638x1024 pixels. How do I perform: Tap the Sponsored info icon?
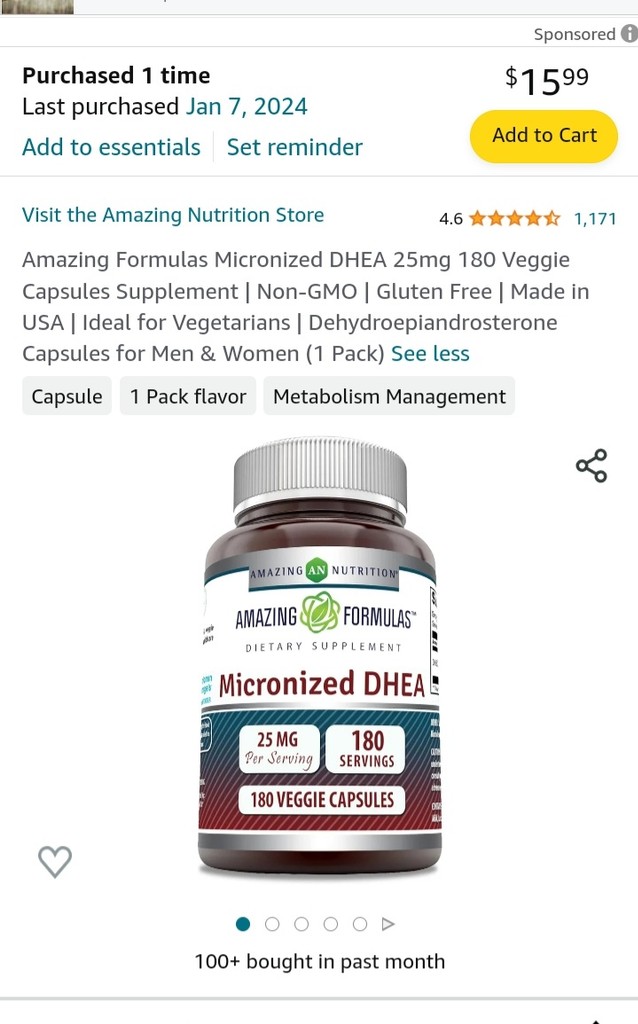(629, 34)
